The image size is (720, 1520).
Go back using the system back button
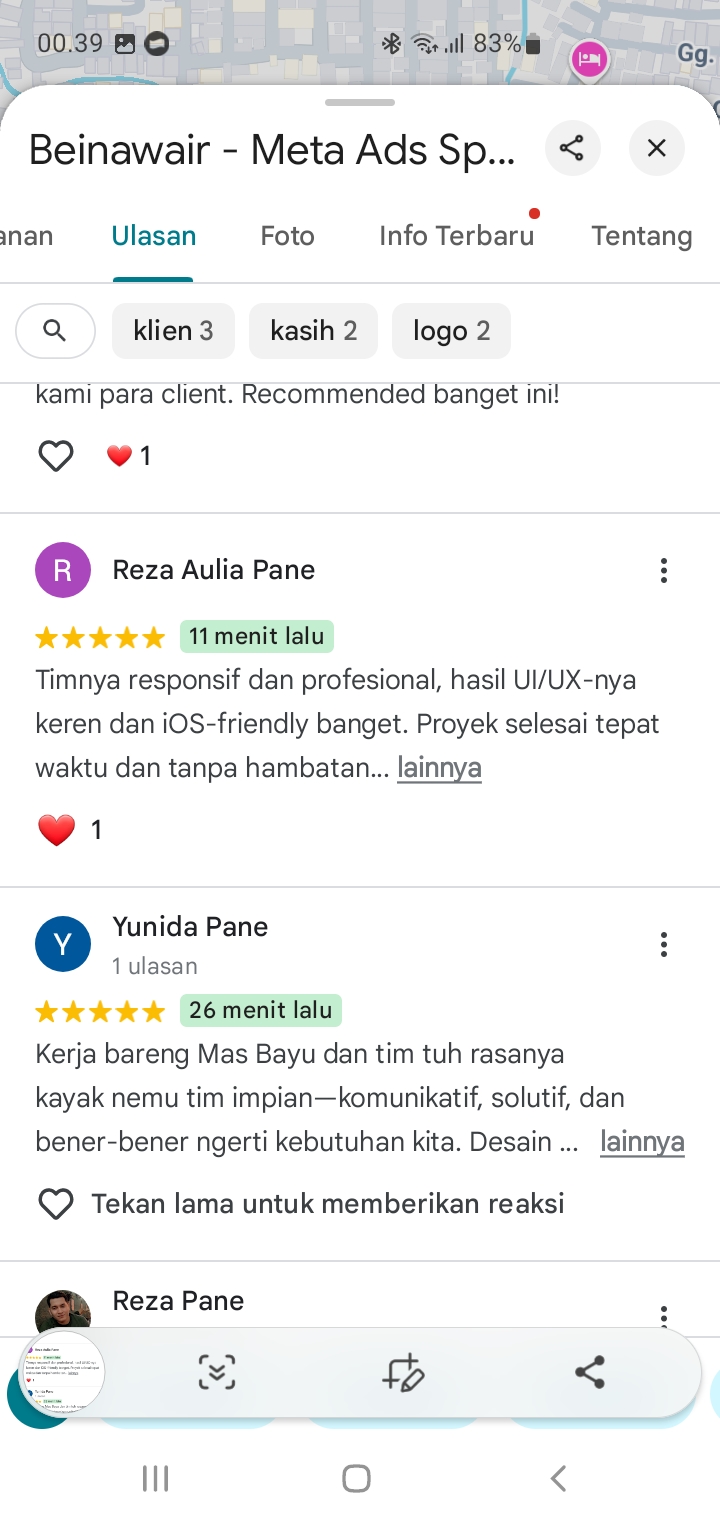click(x=558, y=1478)
